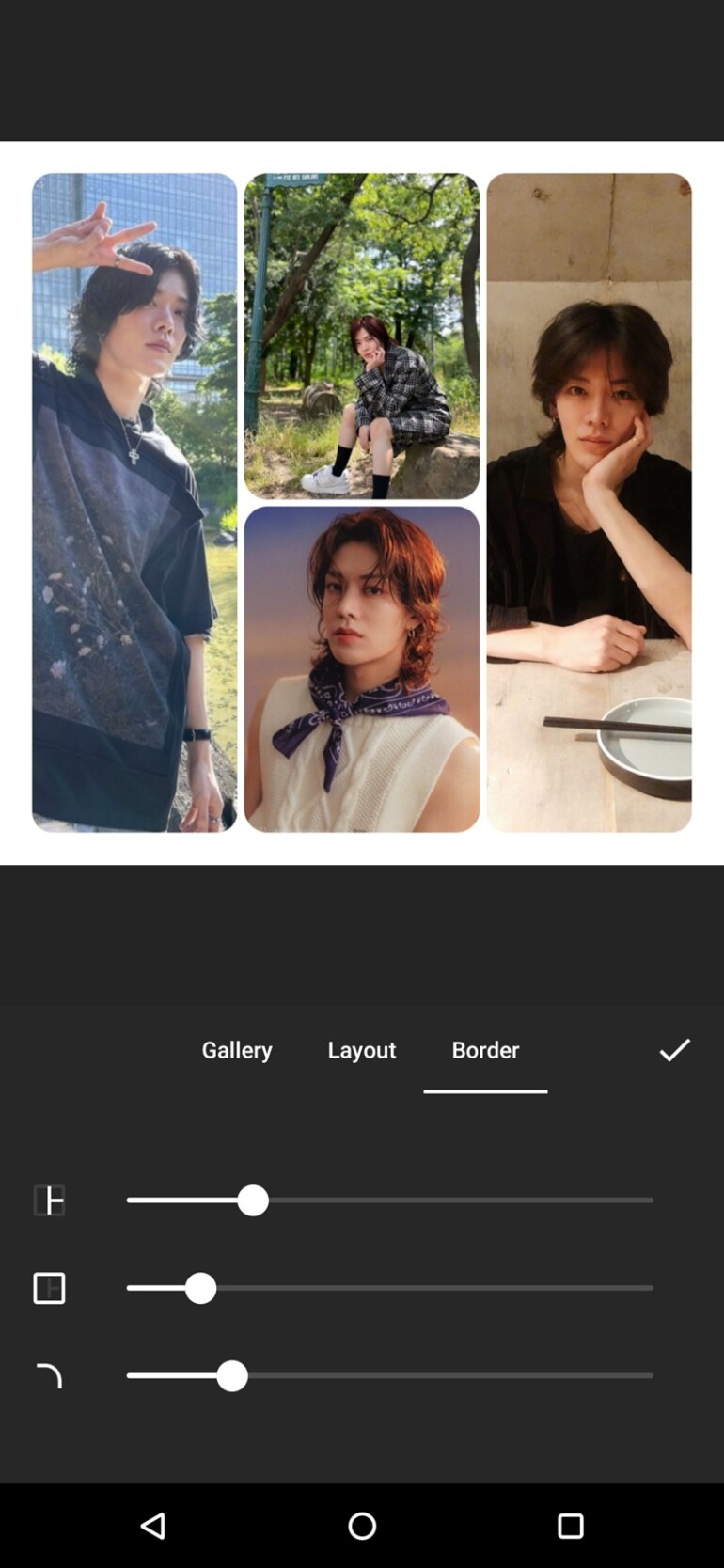Select the Border tab
Screen dimensions: 724x1568
(x=485, y=1050)
